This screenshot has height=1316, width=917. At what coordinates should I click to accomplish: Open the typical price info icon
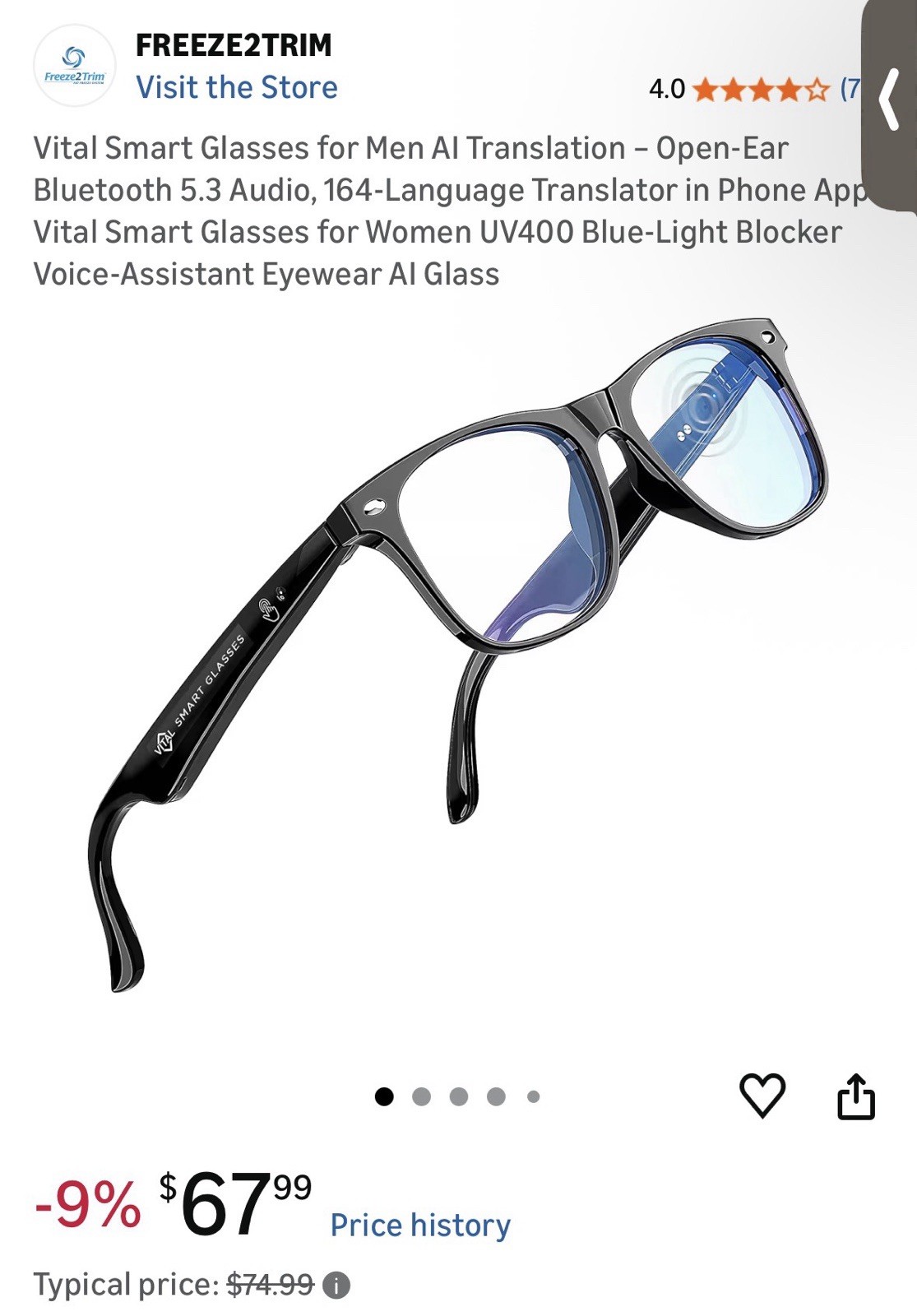(336, 1285)
